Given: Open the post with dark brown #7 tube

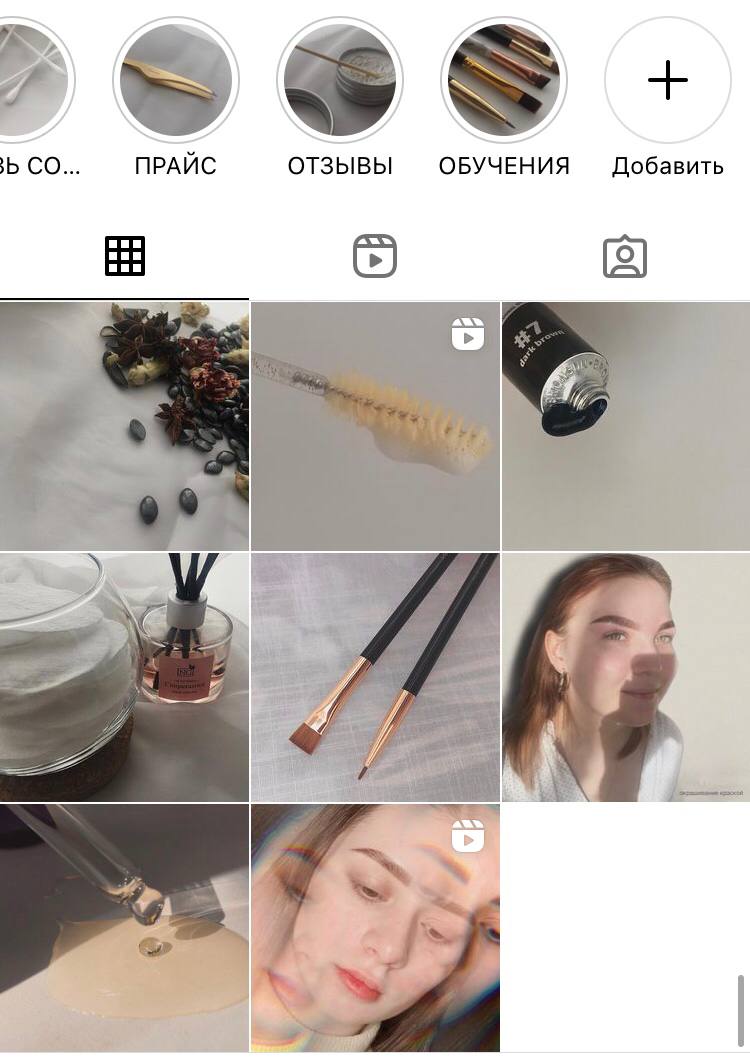Looking at the screenshot, I should tap(626, 426).
